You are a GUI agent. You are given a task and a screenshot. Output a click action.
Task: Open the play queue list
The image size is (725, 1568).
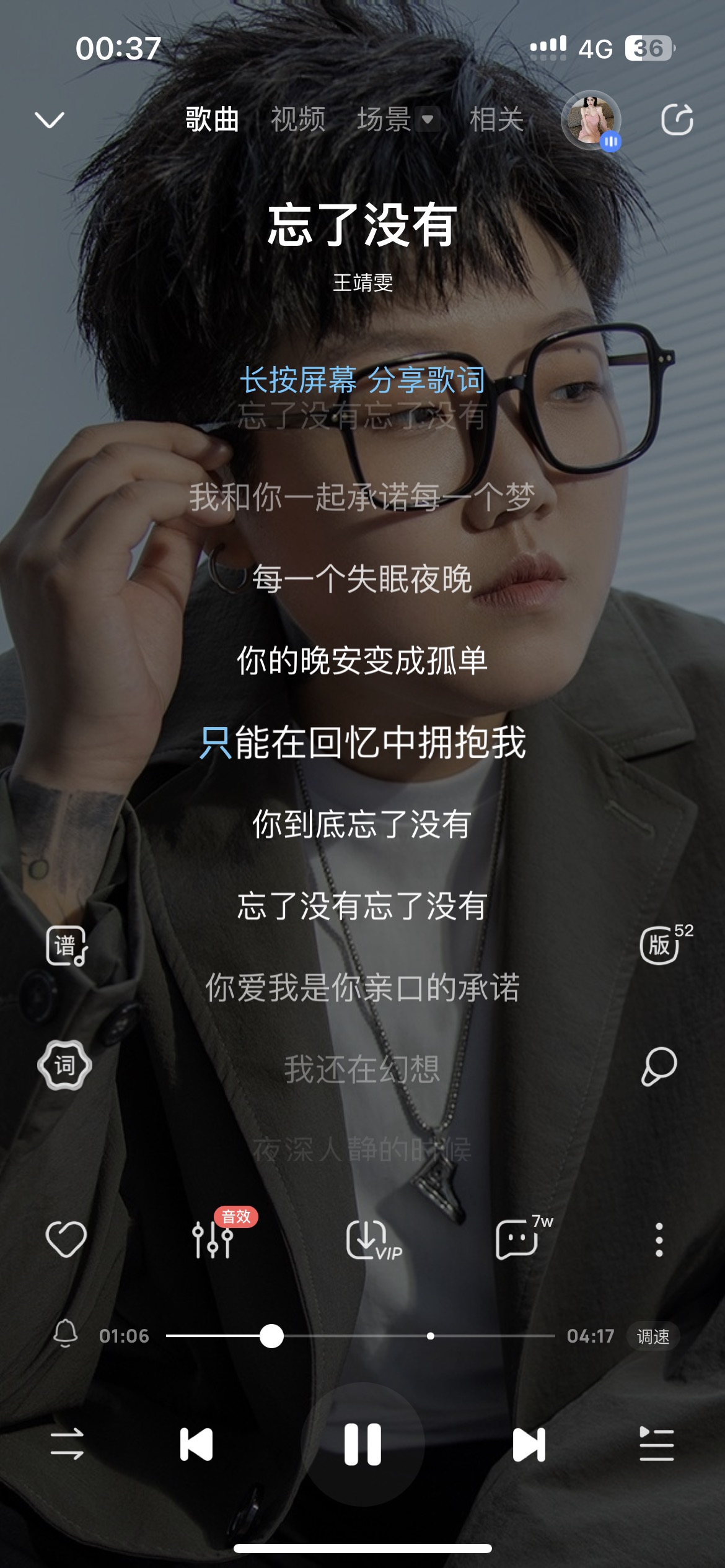tap(657, 1444)
